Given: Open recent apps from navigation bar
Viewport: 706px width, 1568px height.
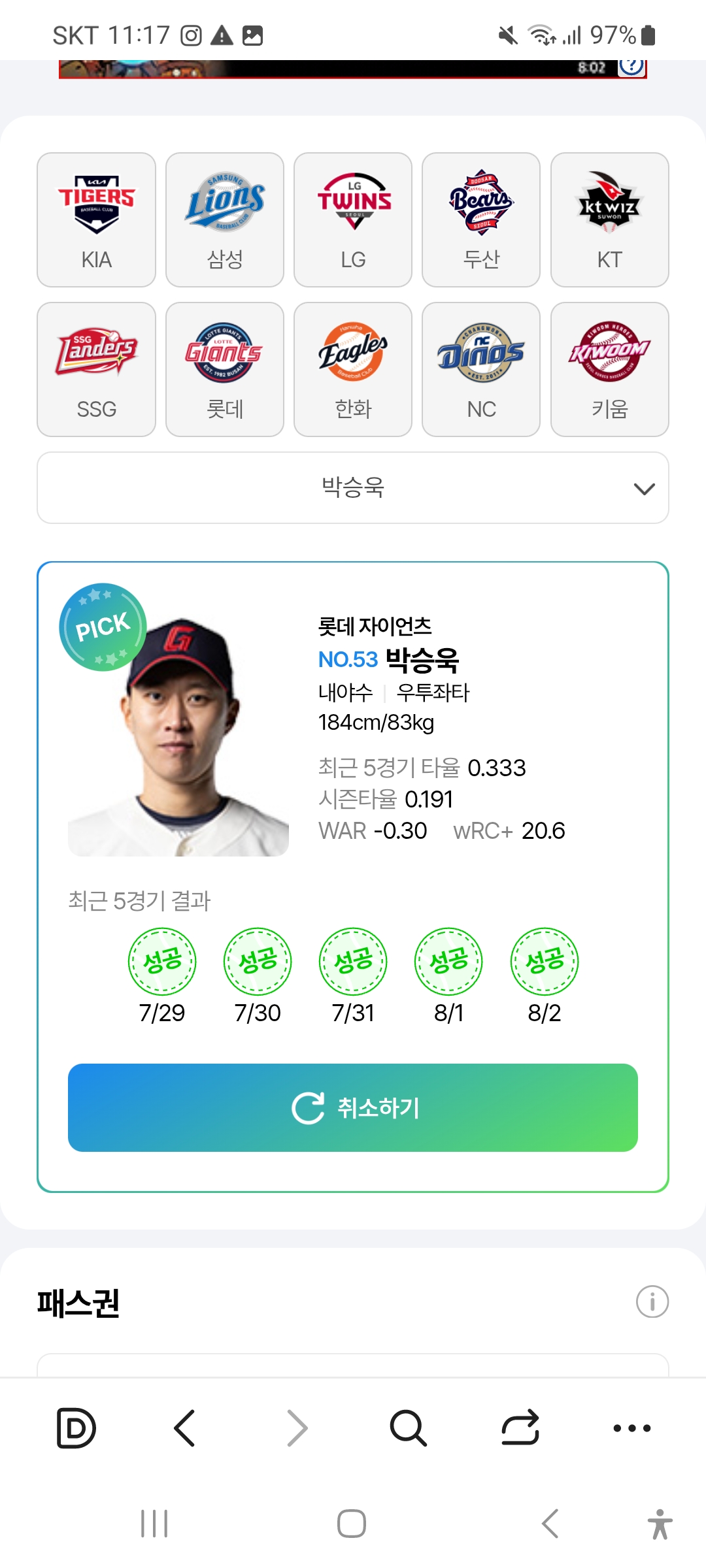Looking at the screenshot, I should pyautogui.click(x=155, y=1524).
